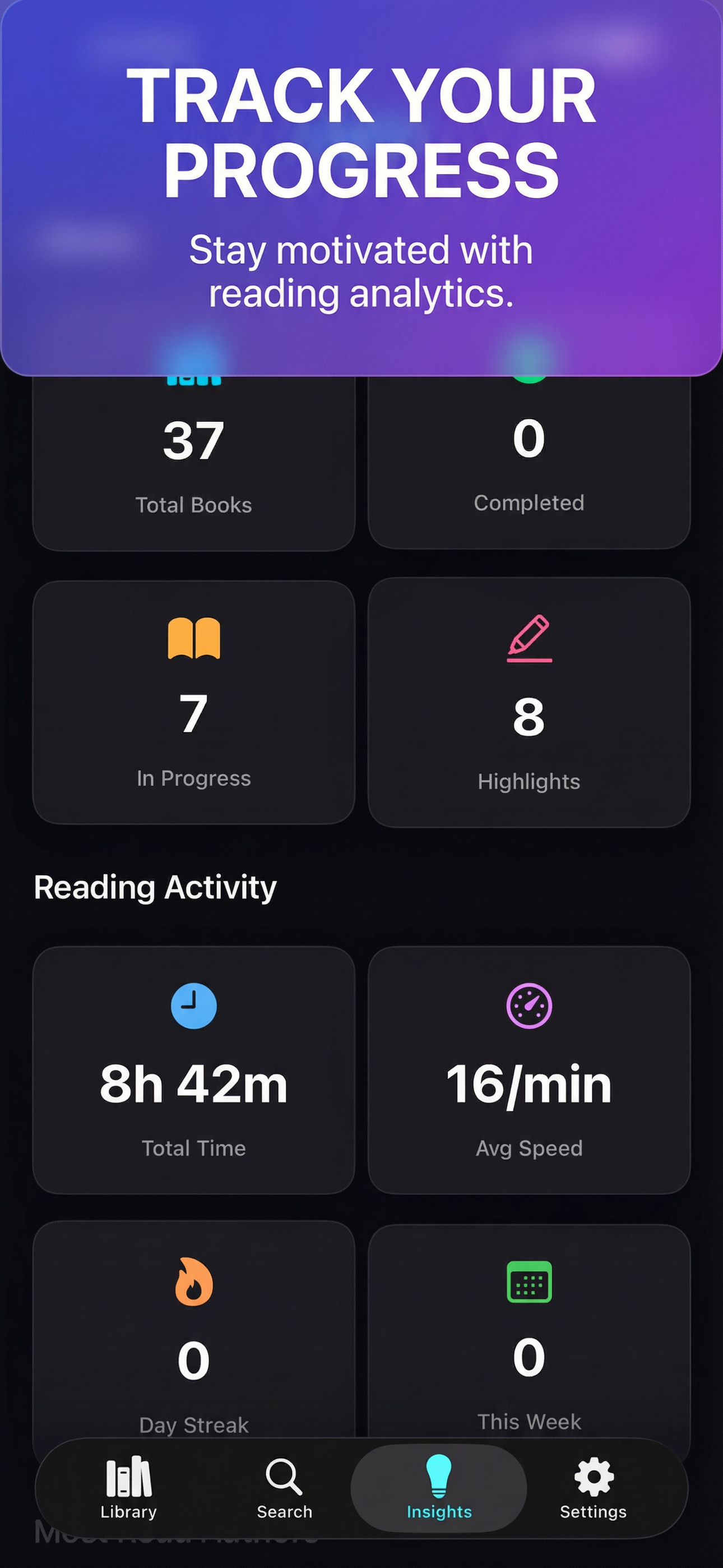723x1568 pixels.
Task: Click the Reading Activity section heading
Action: pos(155,887)
